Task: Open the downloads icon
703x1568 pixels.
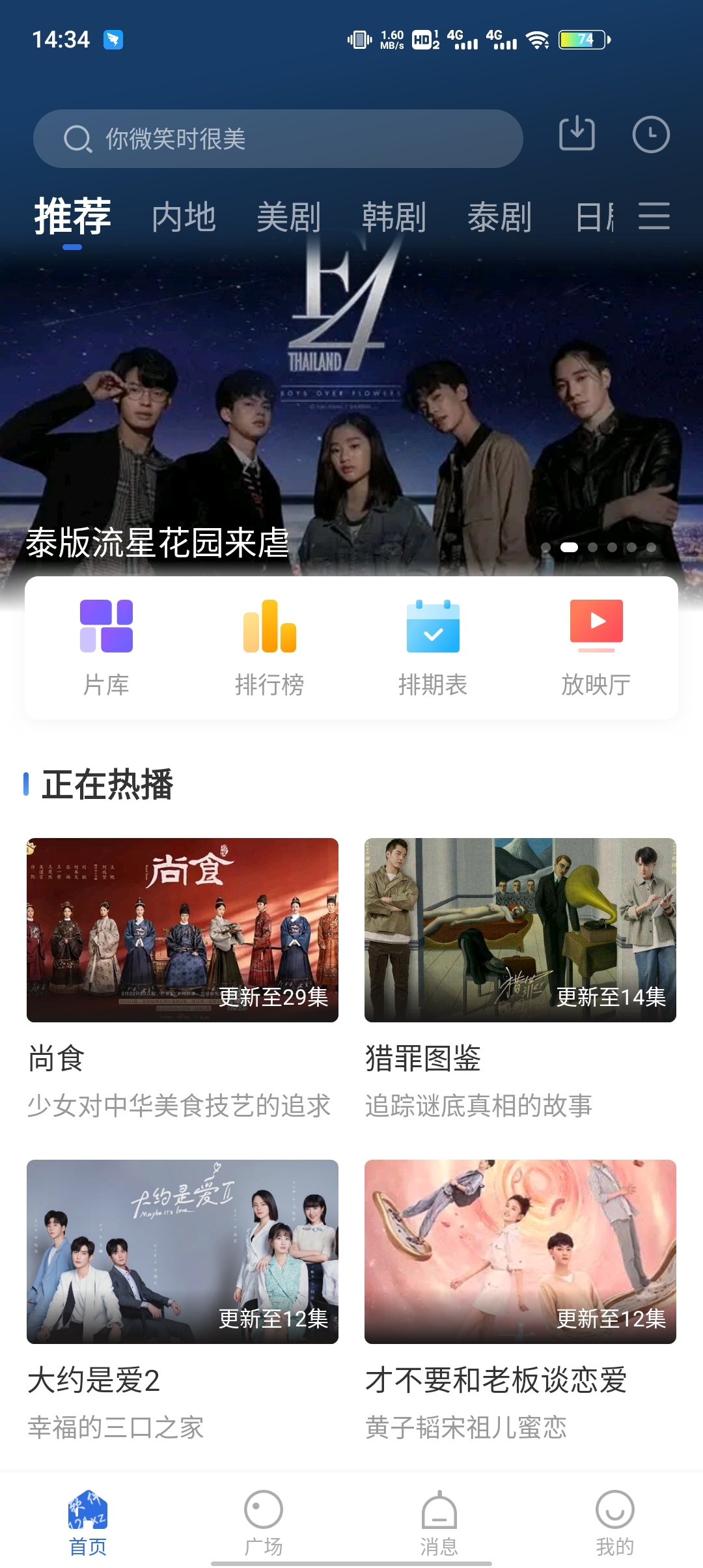Action: pos(577,134)
